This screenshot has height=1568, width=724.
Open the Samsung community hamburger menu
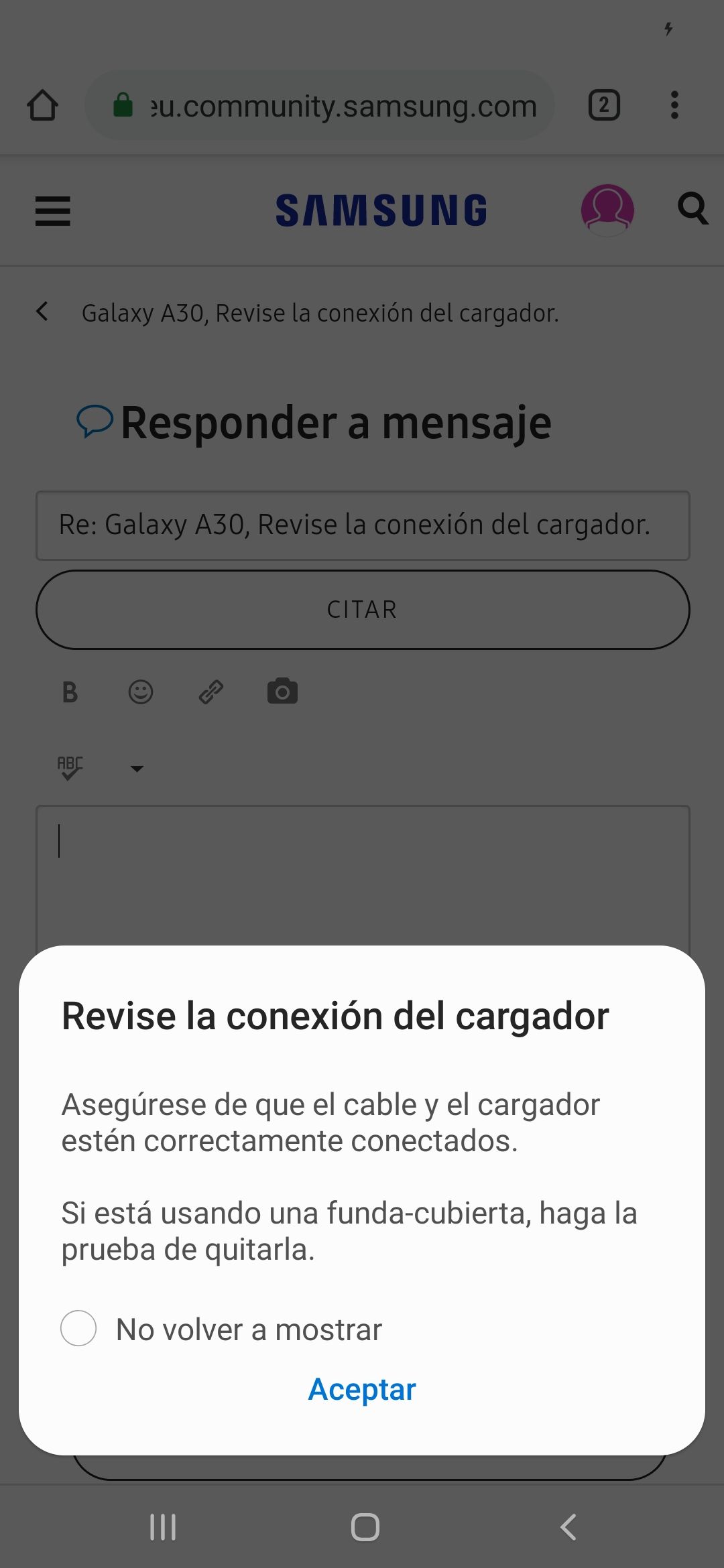[x=53, y=211]
